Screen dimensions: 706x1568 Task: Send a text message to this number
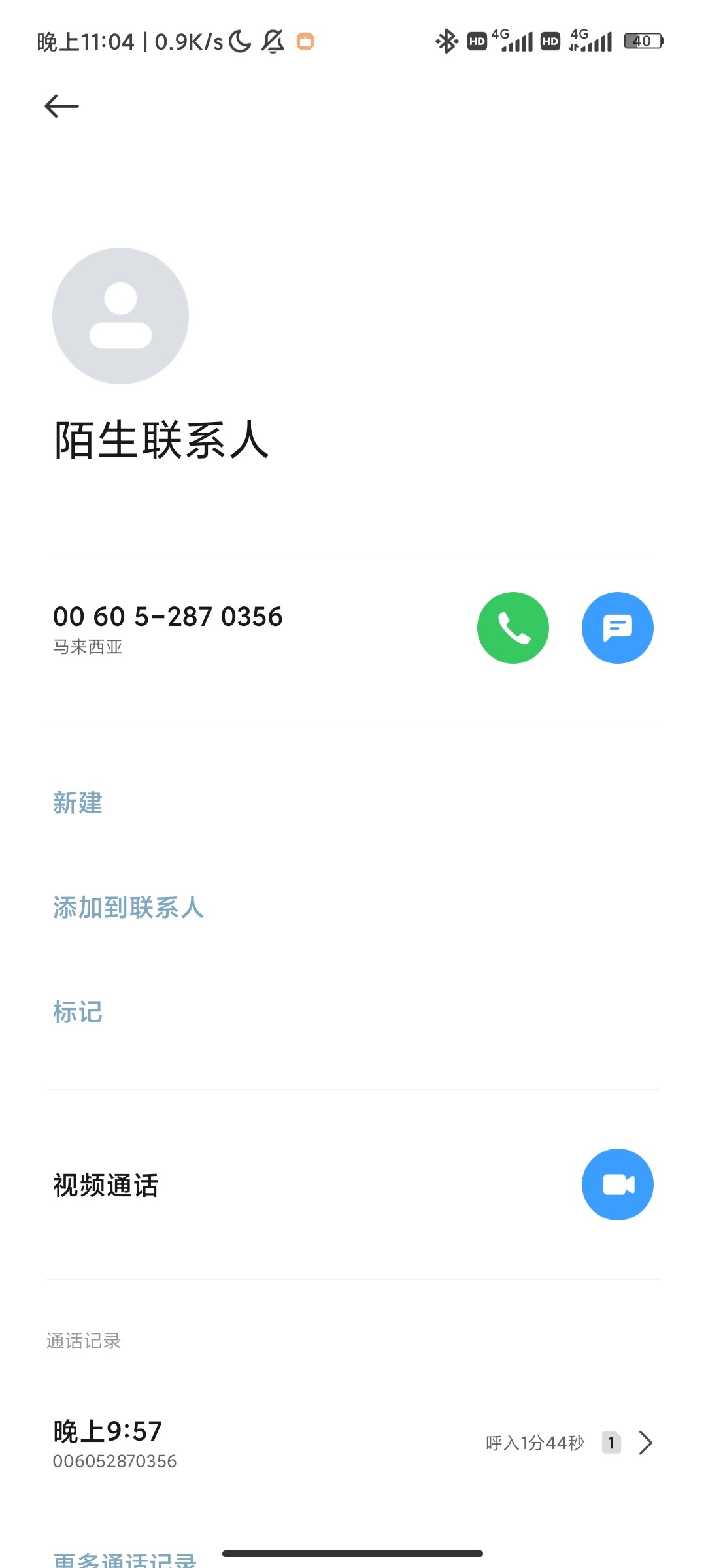click(x=617, y=628)
